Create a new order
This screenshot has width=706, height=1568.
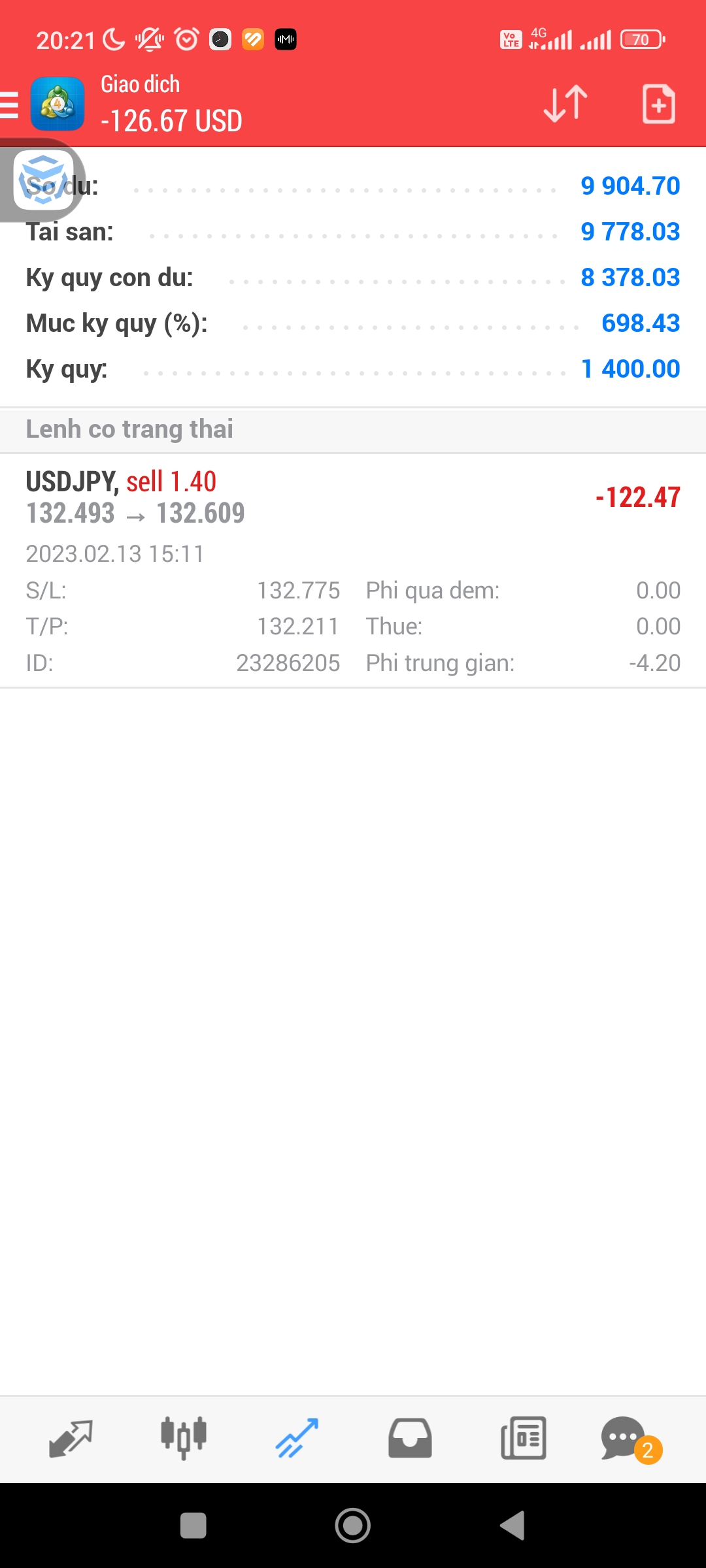click(x=658, y=104)
